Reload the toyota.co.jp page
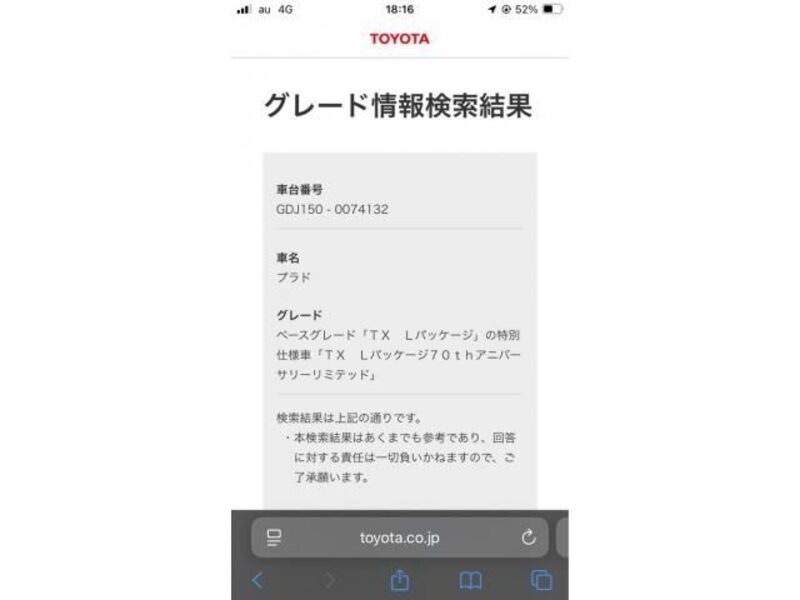 click(x=529, y=538)
